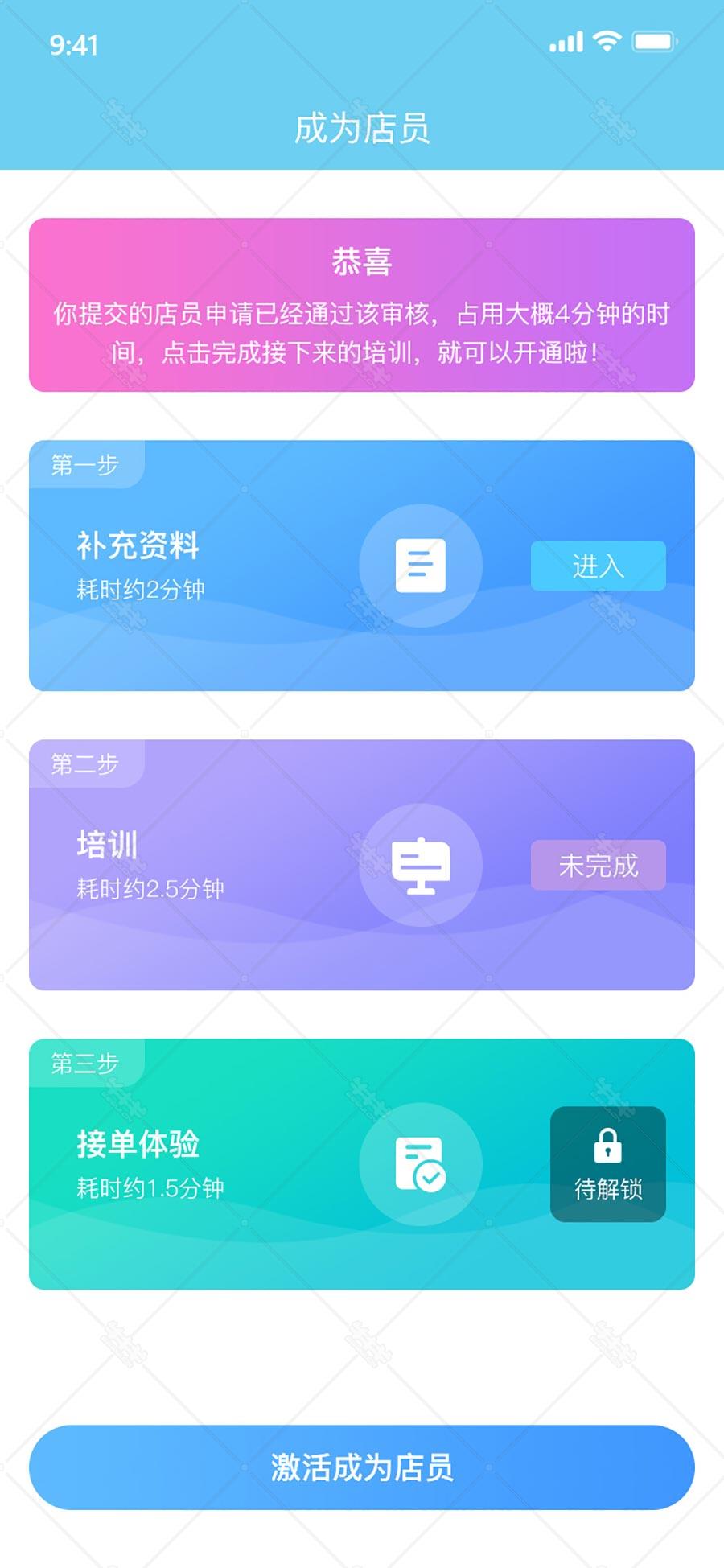Open the 接单体验 step three card
This screenshot has height=1568, width=724.
(362, 1164)
